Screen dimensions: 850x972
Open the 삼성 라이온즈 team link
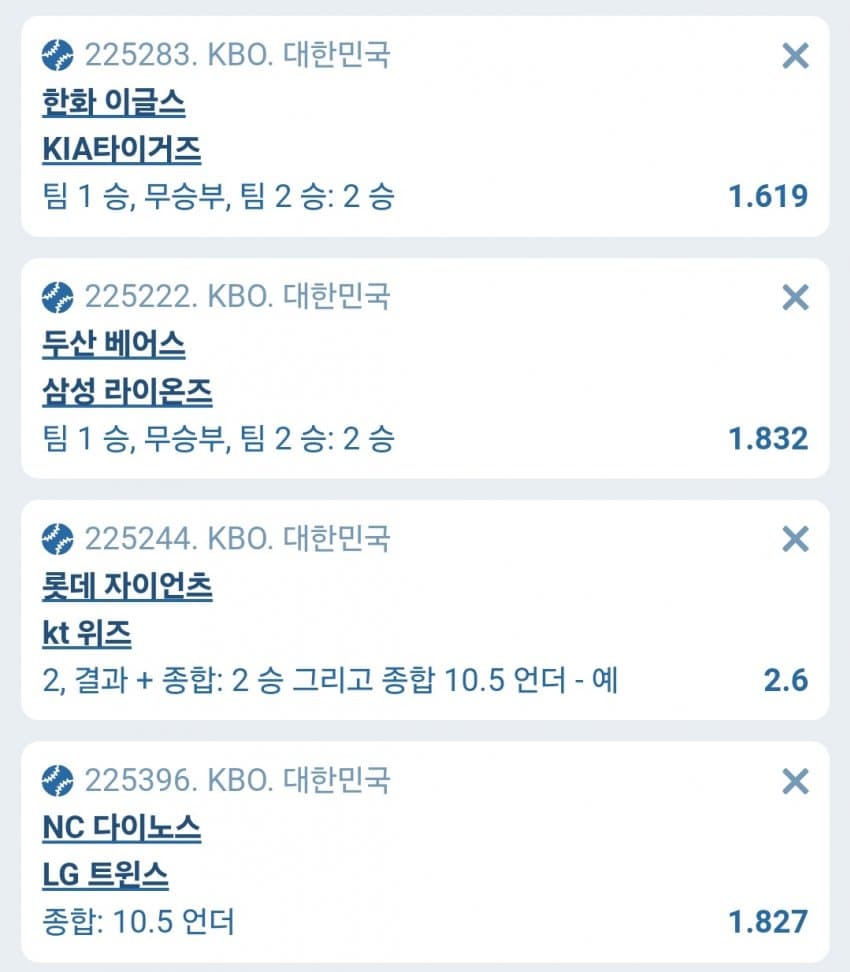pos(127,392)
